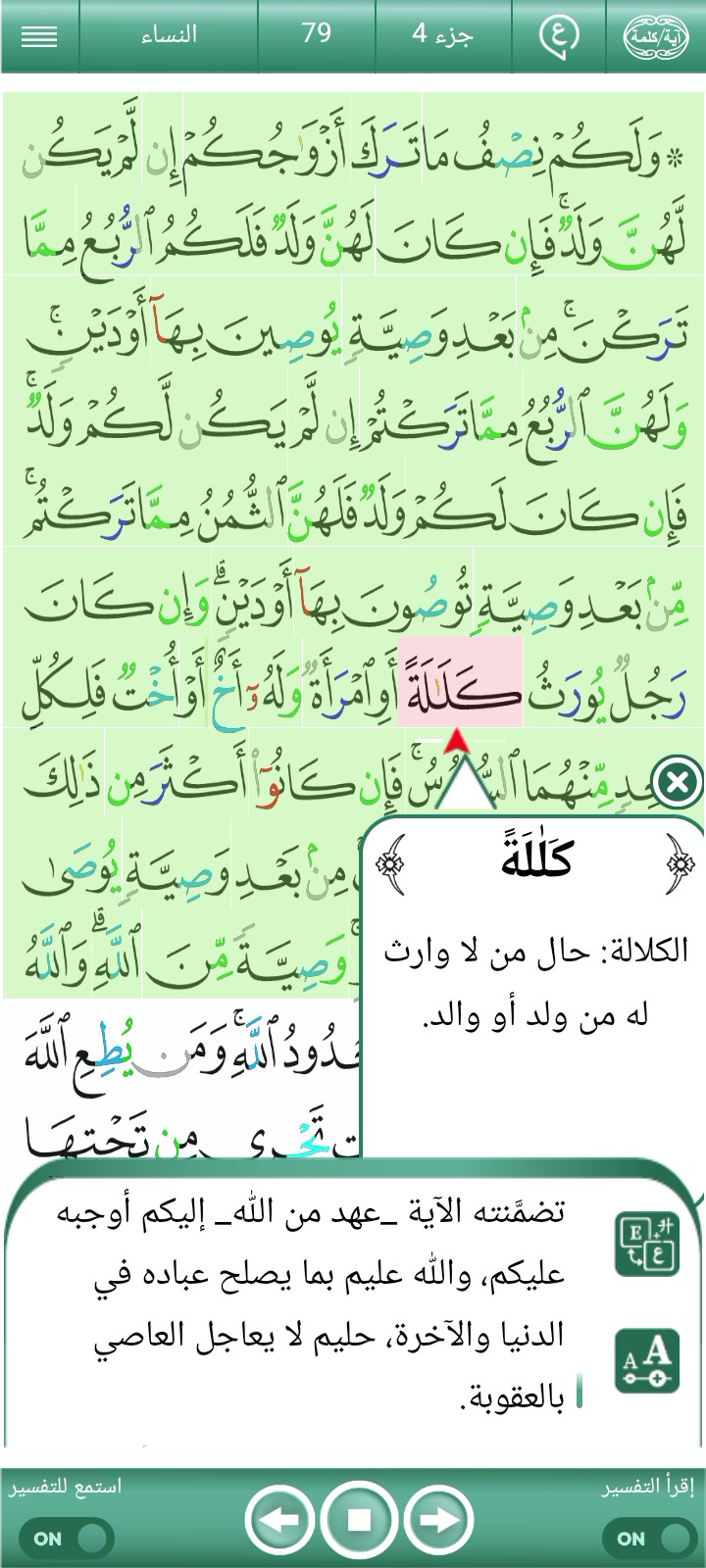Change the tafsir font size

tap(647, 1360)
